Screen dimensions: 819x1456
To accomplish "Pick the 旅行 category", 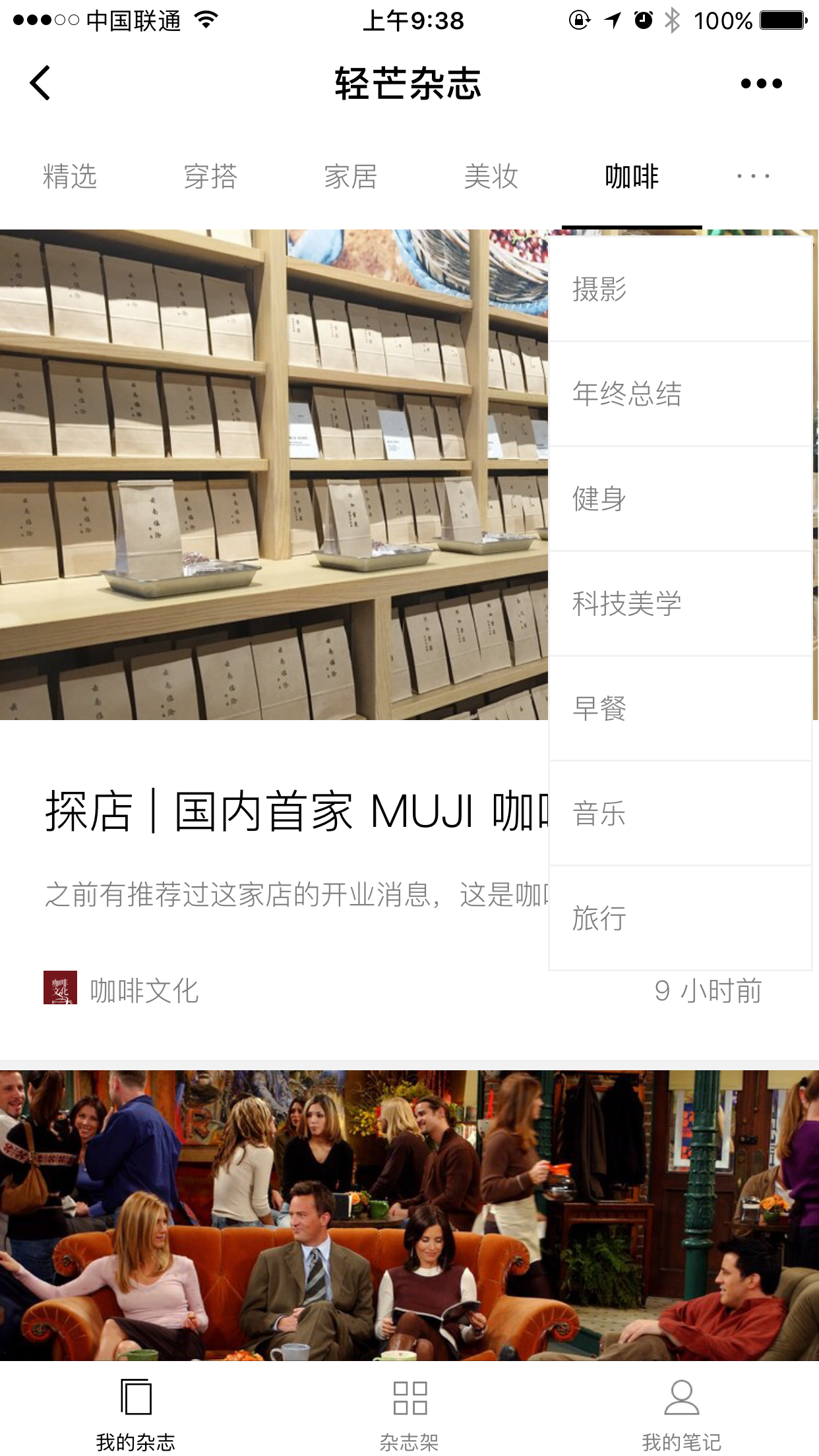I will [679, 918].
